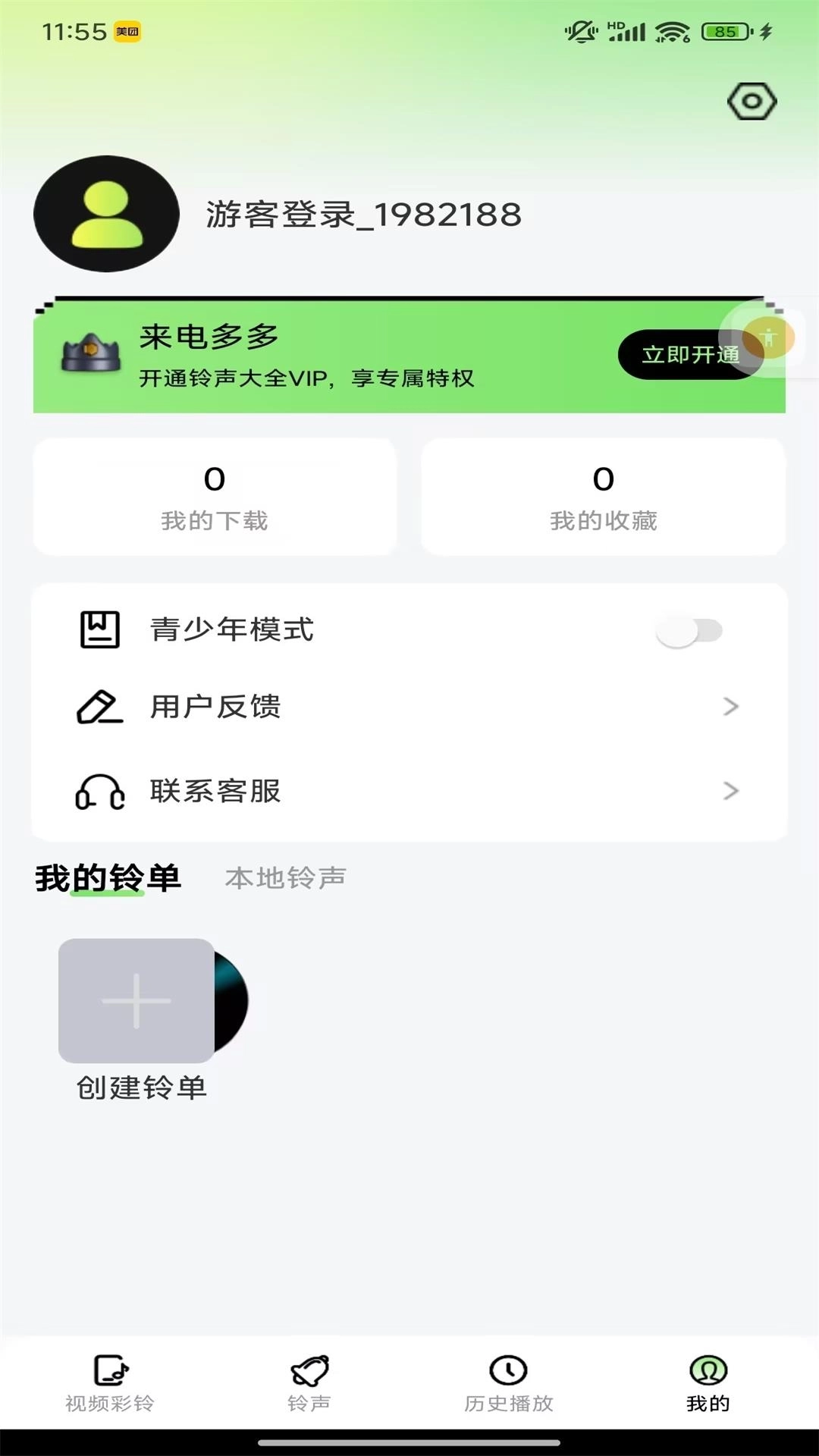819x1456 pixels.
Task: Select the 我的铃单 tab
Action: (x=107, y=877)
